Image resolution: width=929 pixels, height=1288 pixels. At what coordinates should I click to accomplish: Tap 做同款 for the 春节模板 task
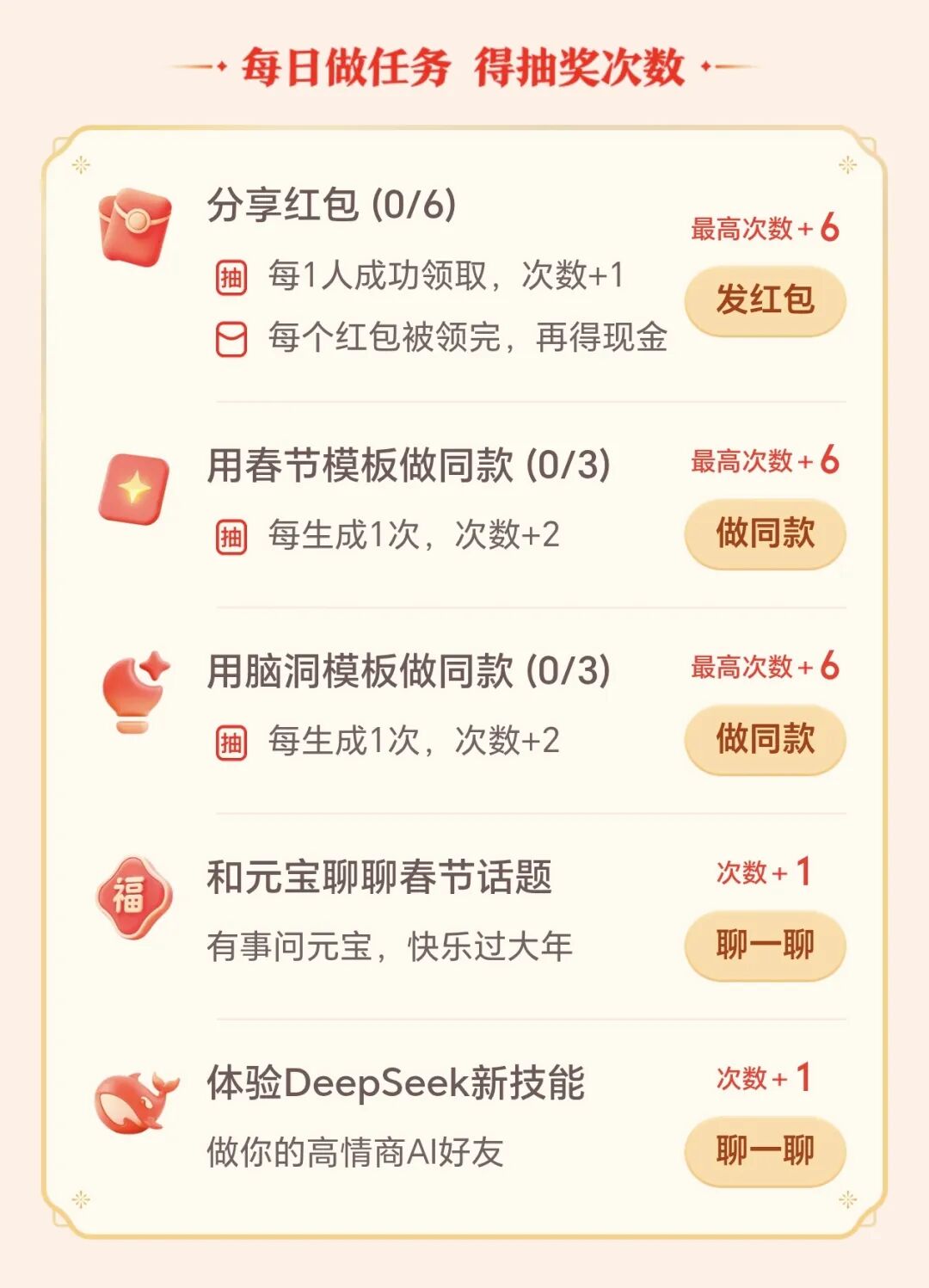click(x=765, y=533)
